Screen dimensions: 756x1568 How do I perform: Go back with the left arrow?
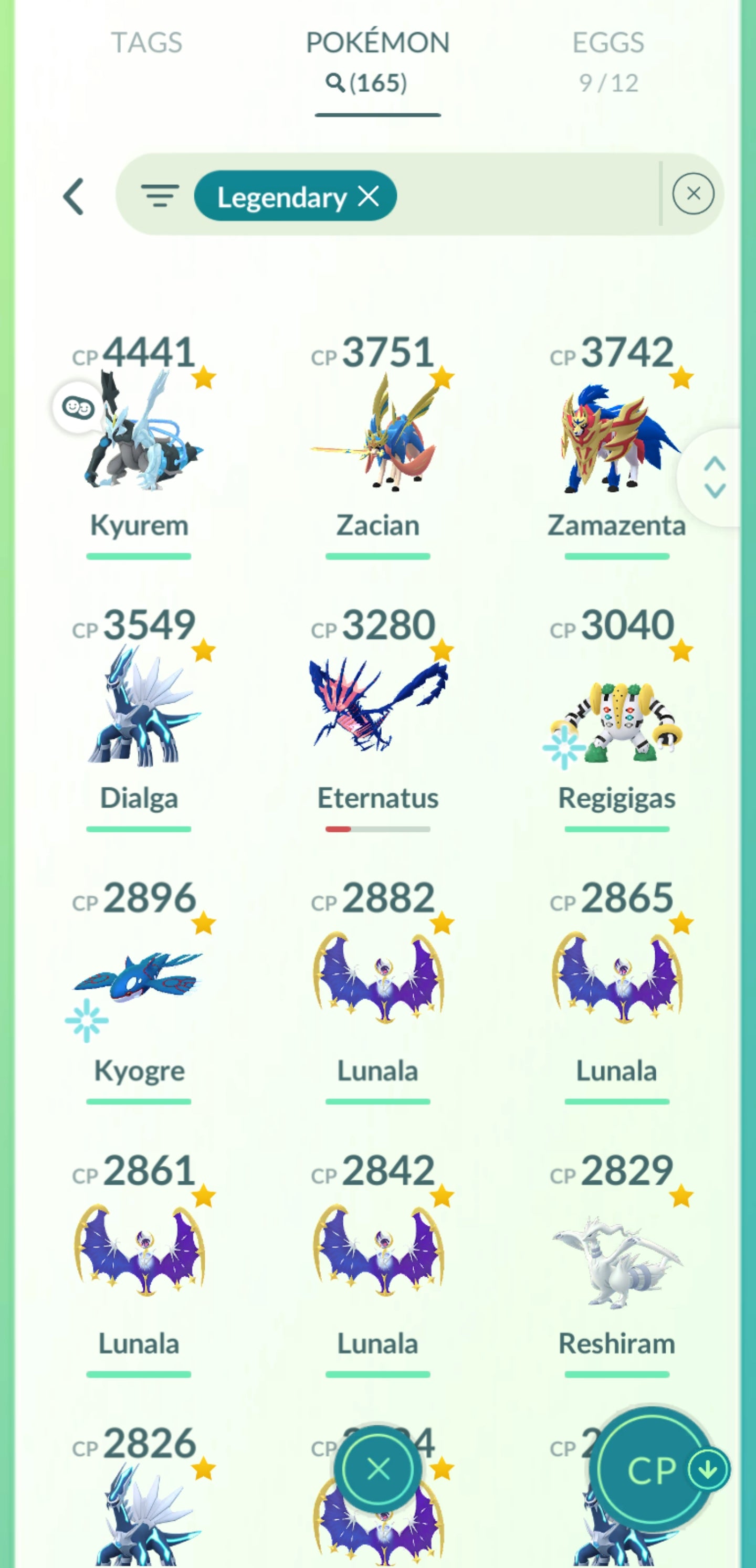[73, 196]
